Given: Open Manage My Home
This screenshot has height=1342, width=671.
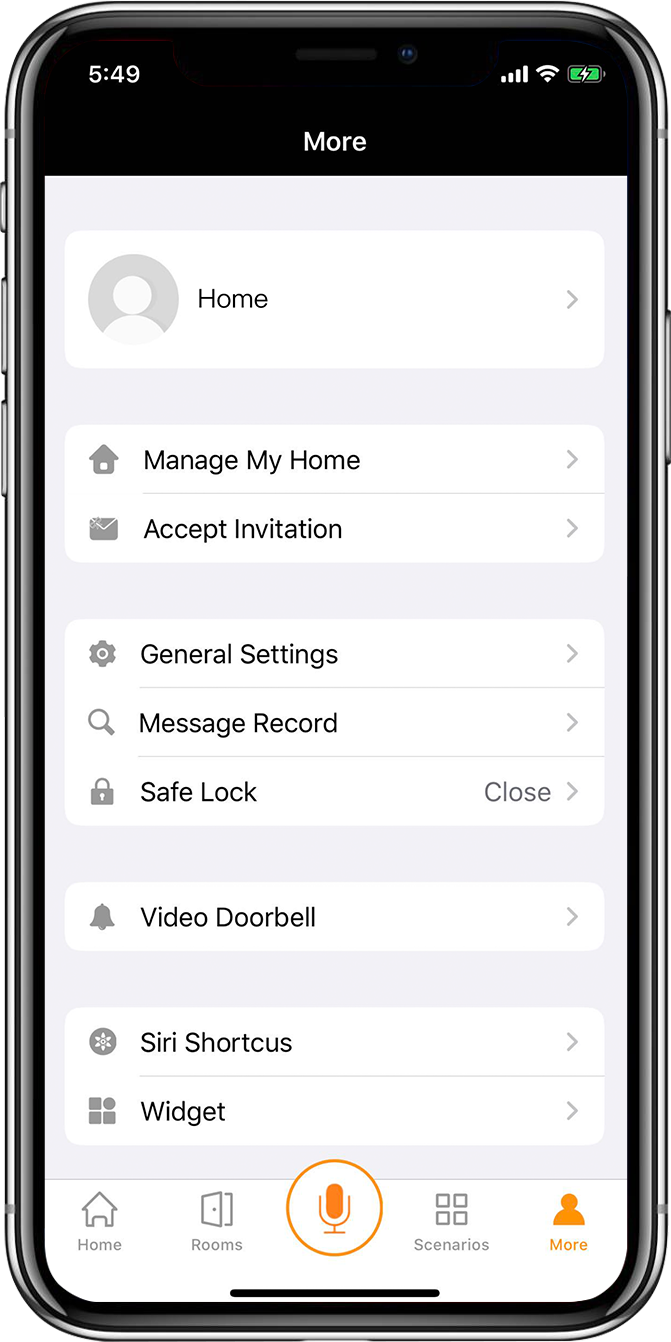Looking at the screenshot, I should (x=334, y=460).
